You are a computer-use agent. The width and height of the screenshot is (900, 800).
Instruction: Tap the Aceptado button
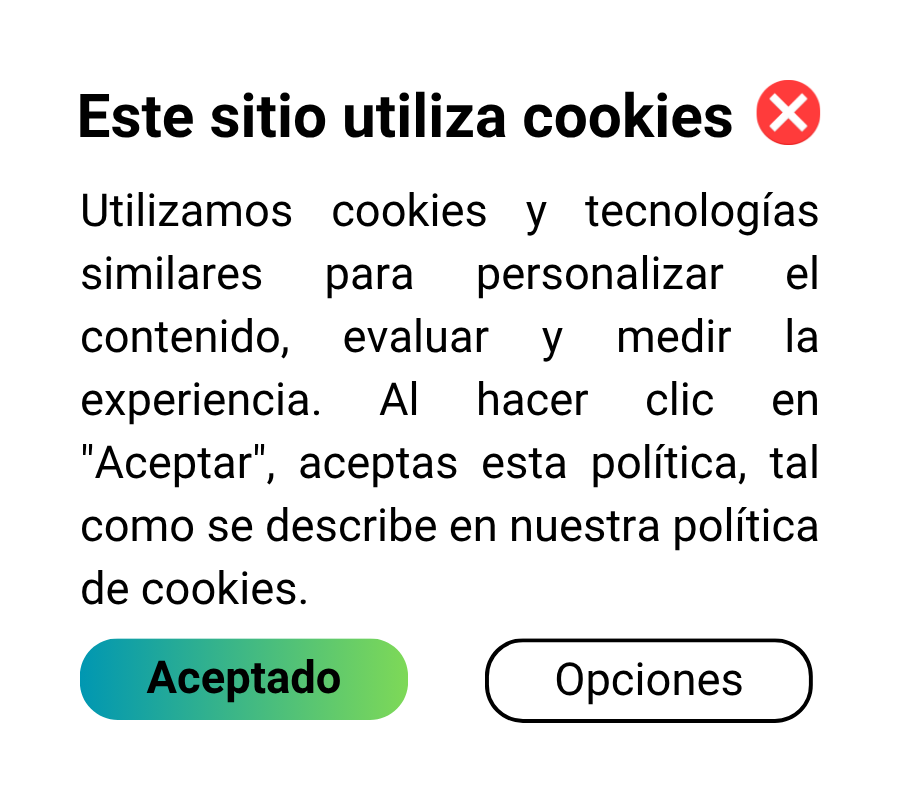pyautogui.click(x=244, y=679)
